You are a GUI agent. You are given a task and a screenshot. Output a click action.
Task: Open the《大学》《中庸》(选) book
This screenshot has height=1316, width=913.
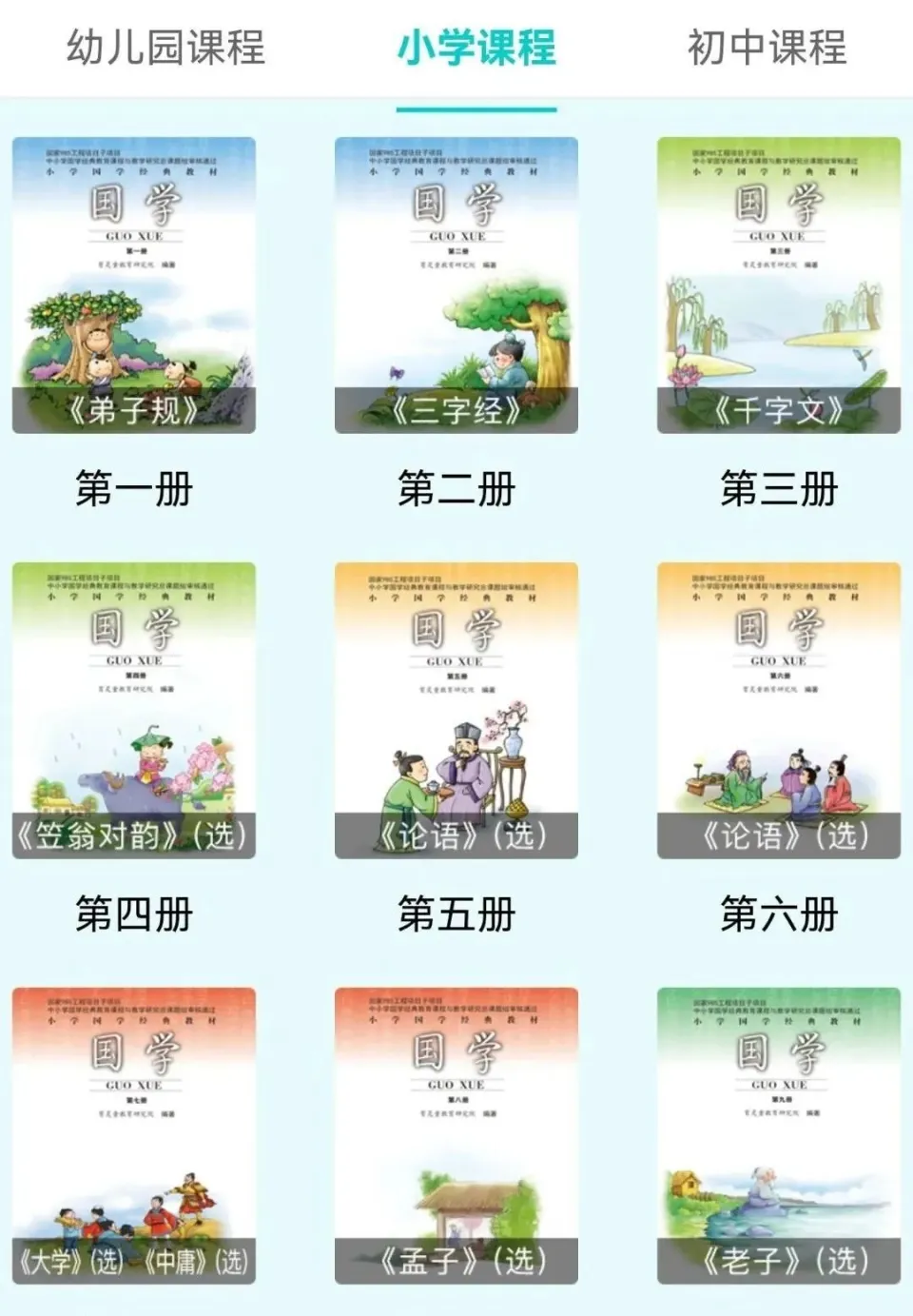(134, 1135)
